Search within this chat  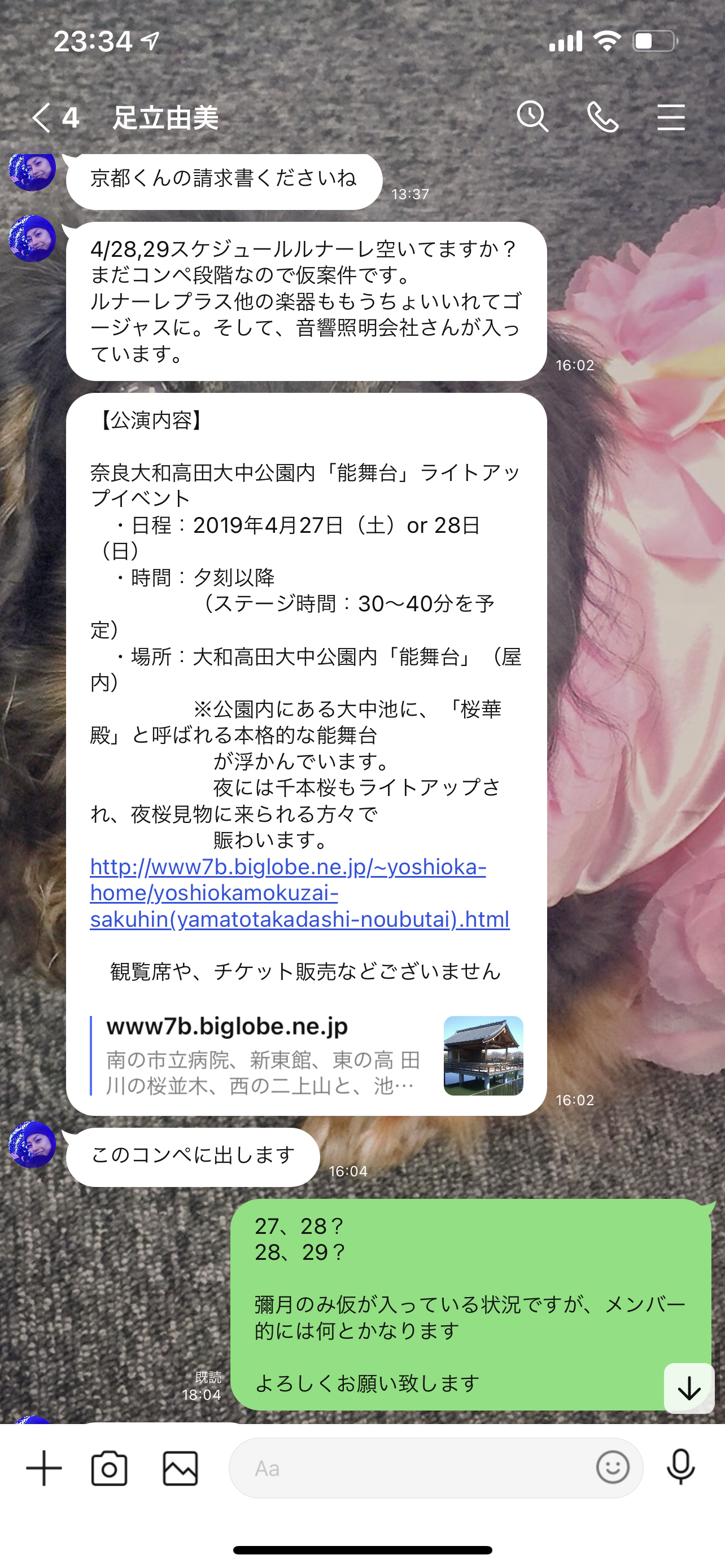pos(532,117)
